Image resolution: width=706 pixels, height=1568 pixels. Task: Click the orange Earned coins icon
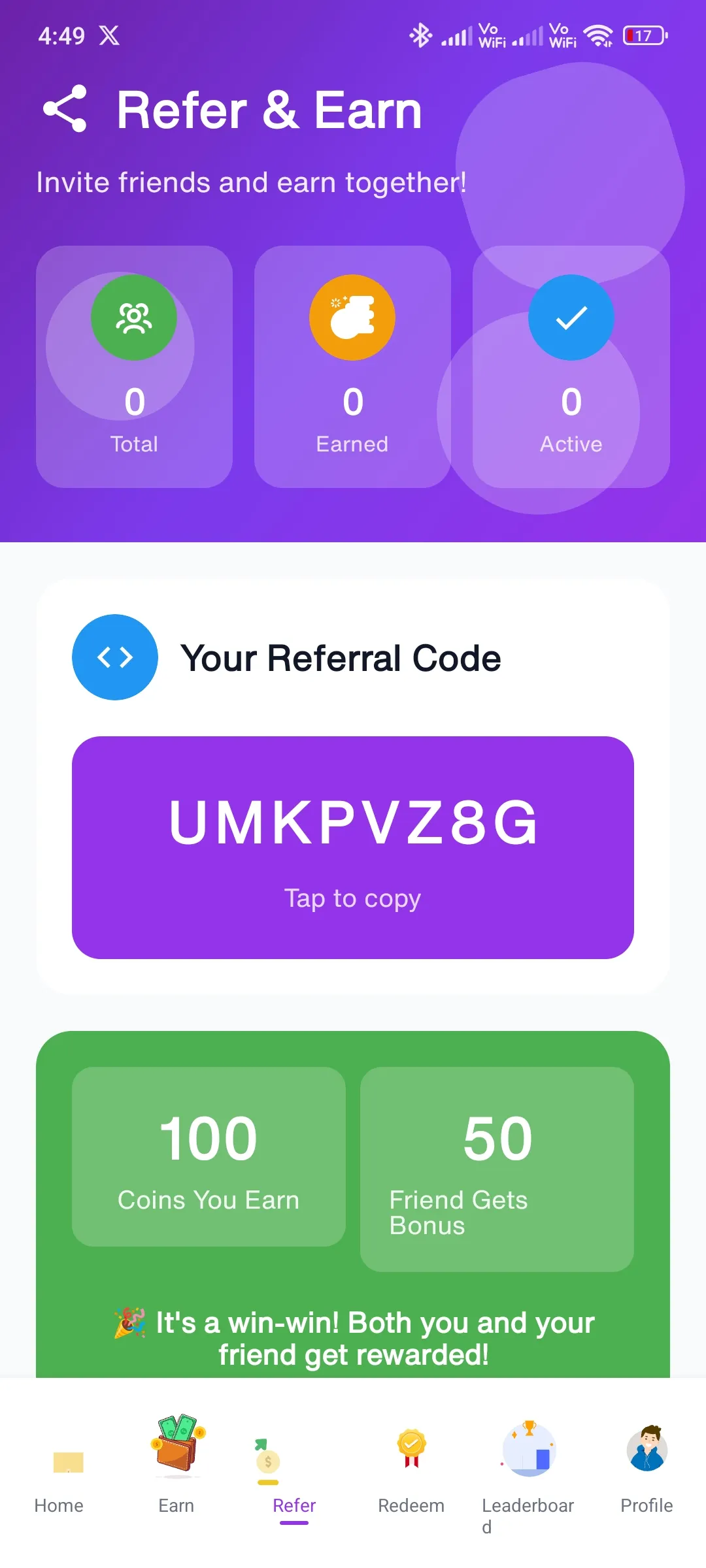click(x=352, y=317)
